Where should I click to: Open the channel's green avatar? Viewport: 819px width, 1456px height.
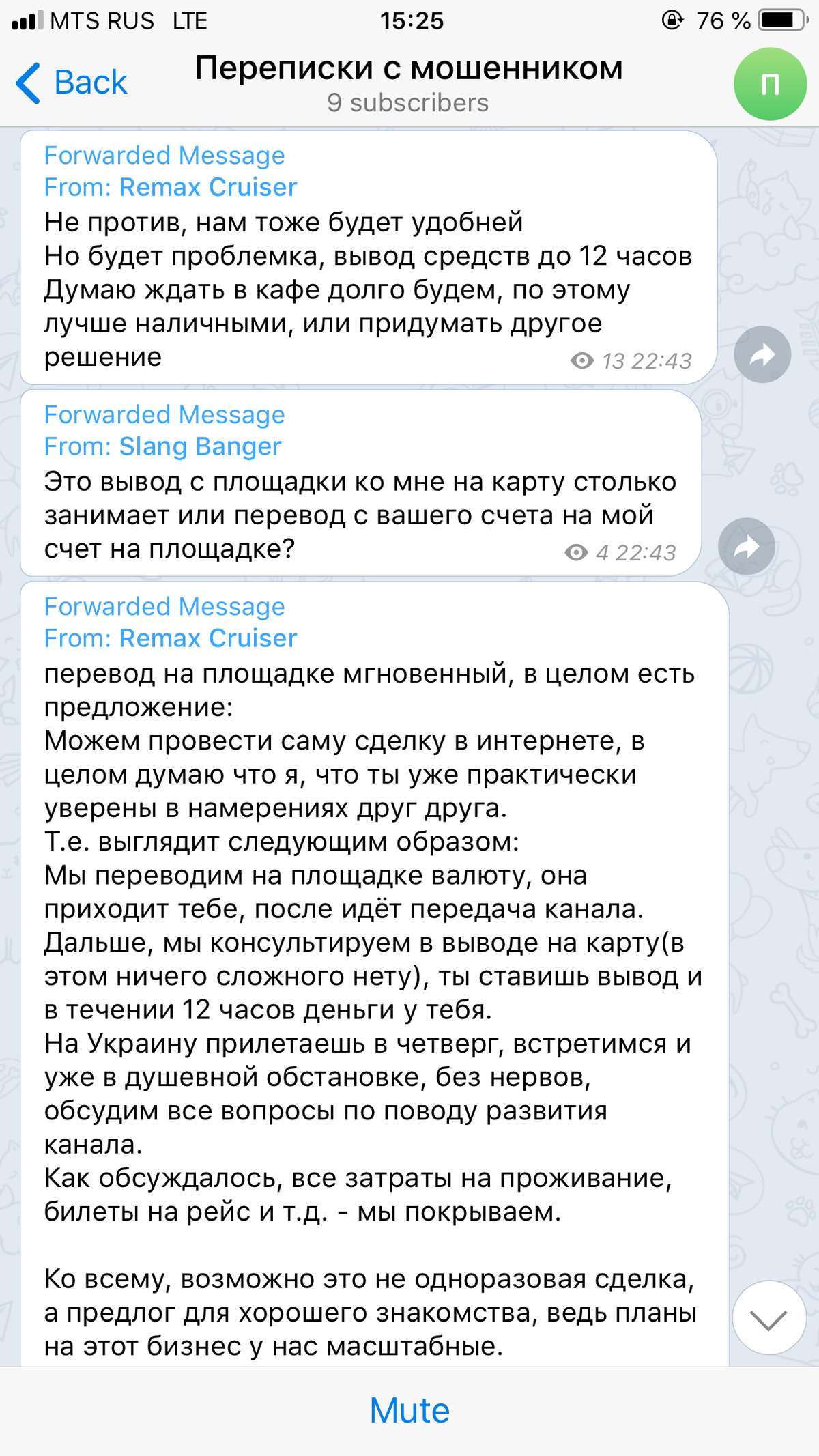[x=770, y=84]
